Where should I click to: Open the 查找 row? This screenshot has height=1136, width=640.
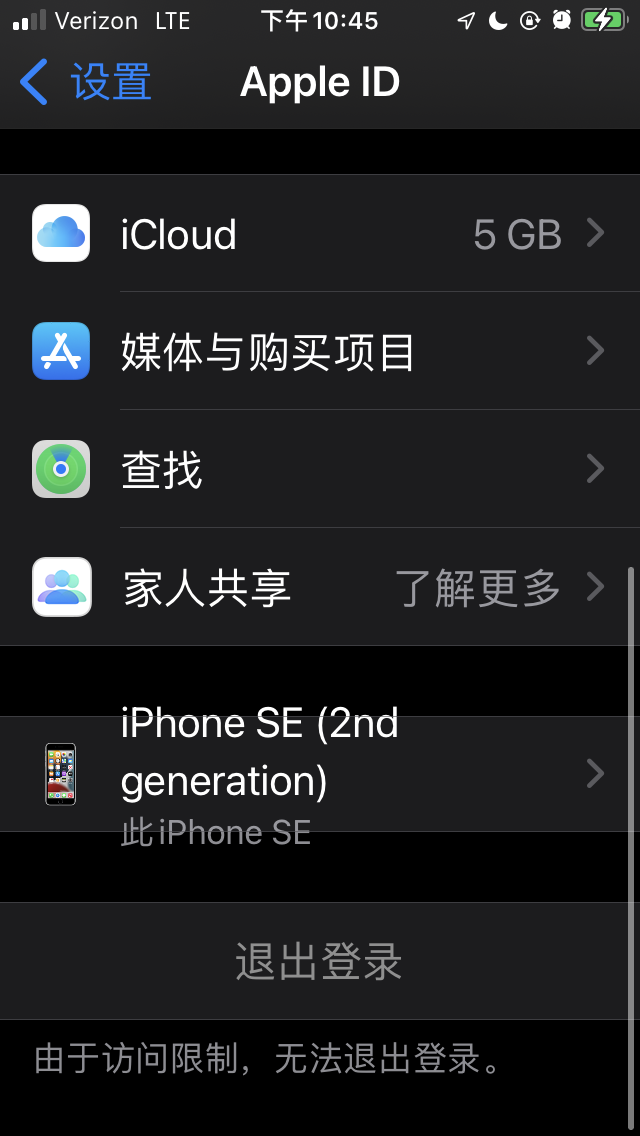[x=320, y=469]
